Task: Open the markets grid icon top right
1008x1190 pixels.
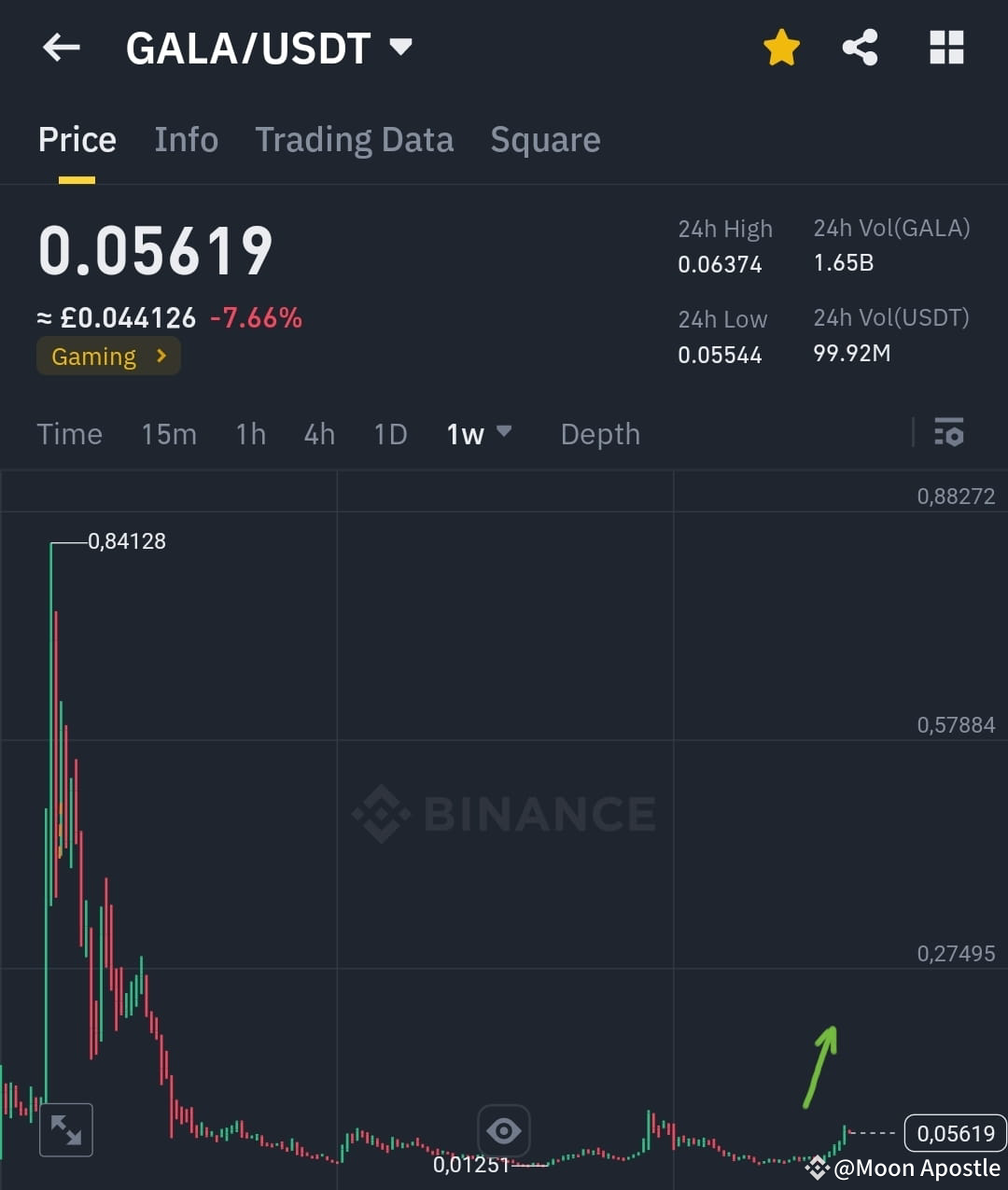Action: point(946,48)
